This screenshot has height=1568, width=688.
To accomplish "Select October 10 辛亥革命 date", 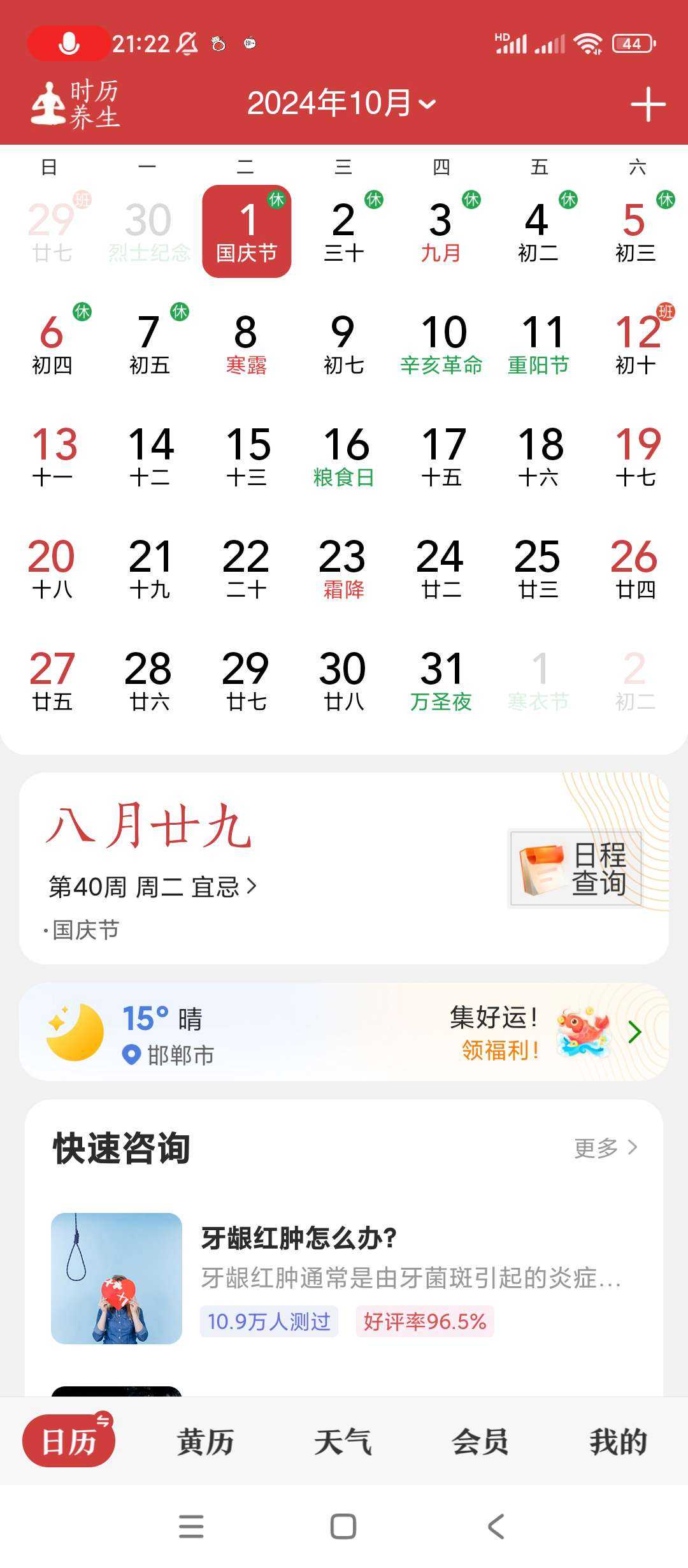I will click(441, 344).
